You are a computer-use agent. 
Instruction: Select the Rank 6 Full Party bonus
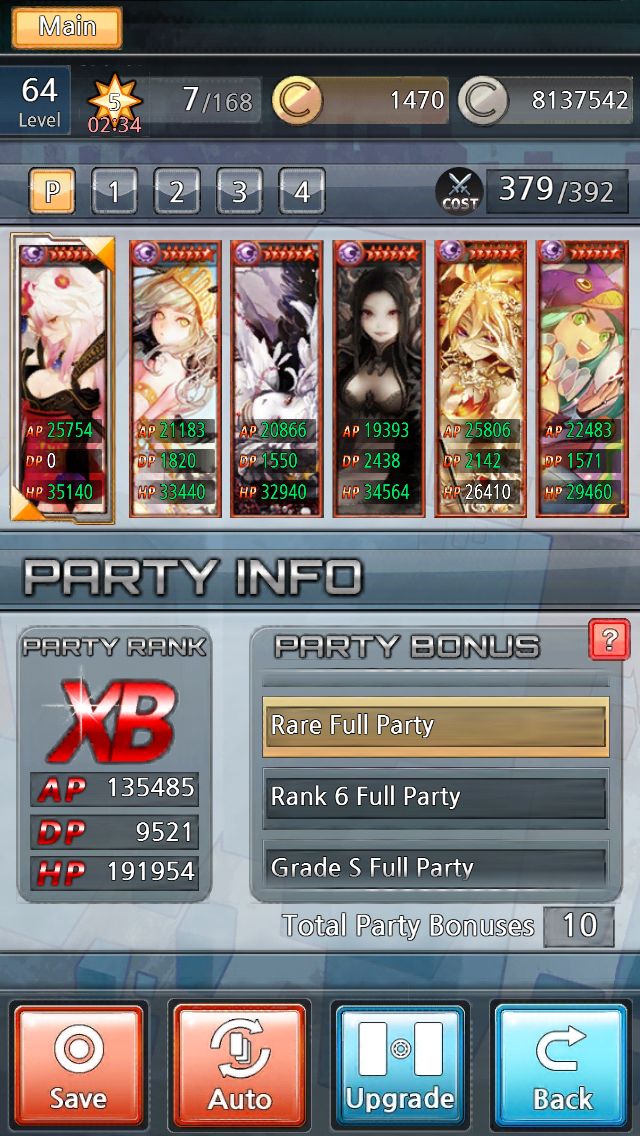click(x=436, y=798)
